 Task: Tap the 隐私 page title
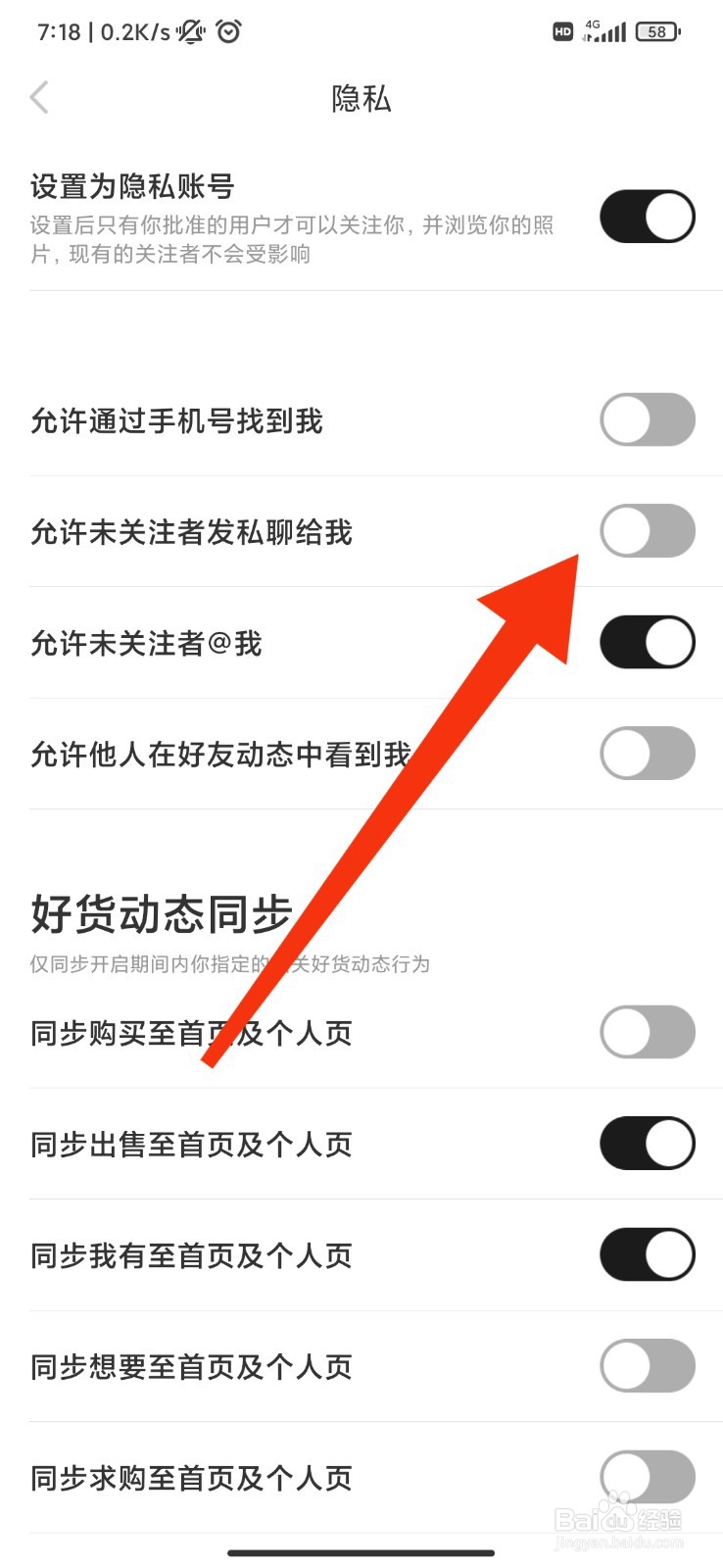[361, 98]
